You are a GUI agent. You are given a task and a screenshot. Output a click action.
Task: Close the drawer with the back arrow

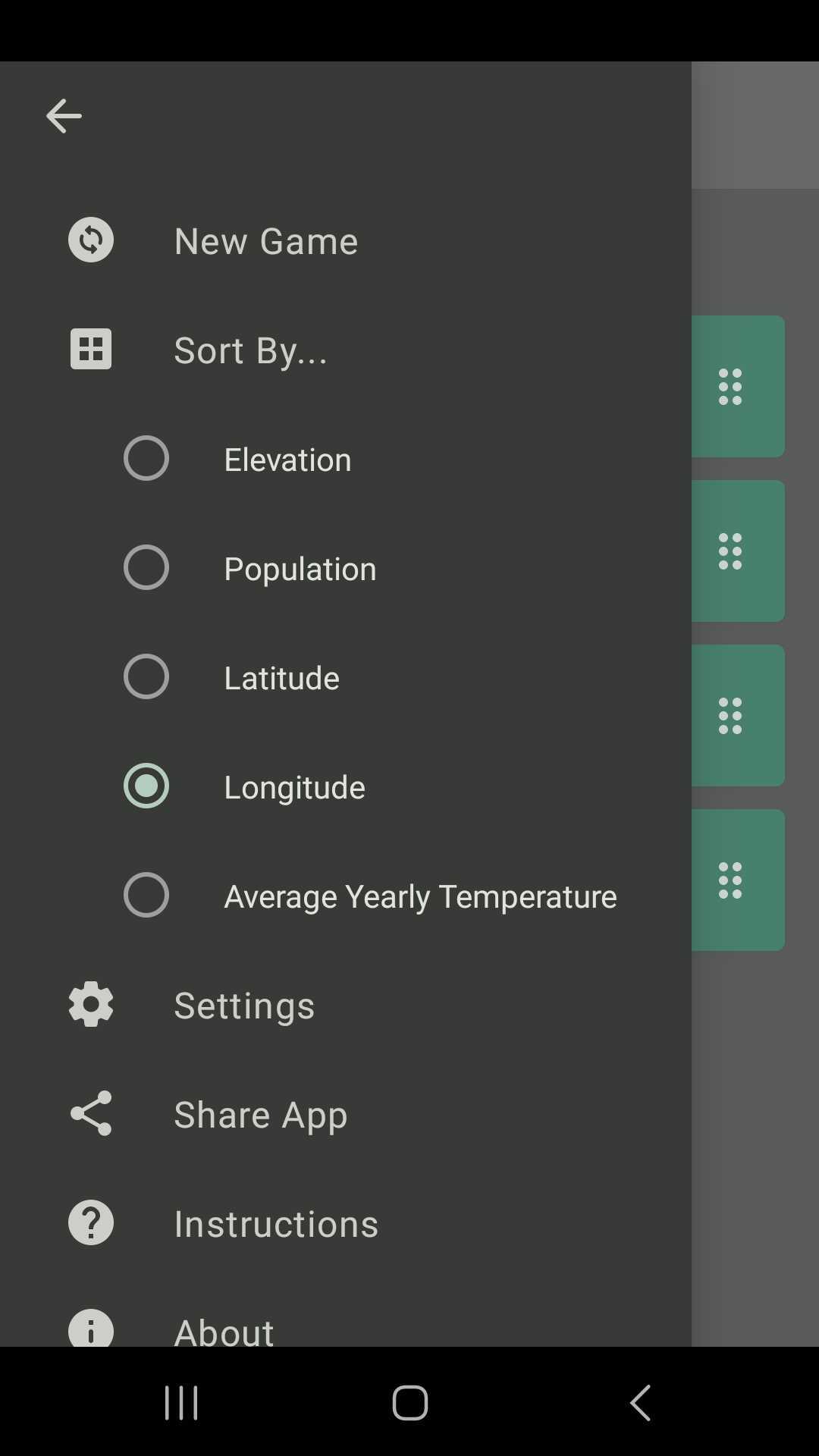click(64, 116)
